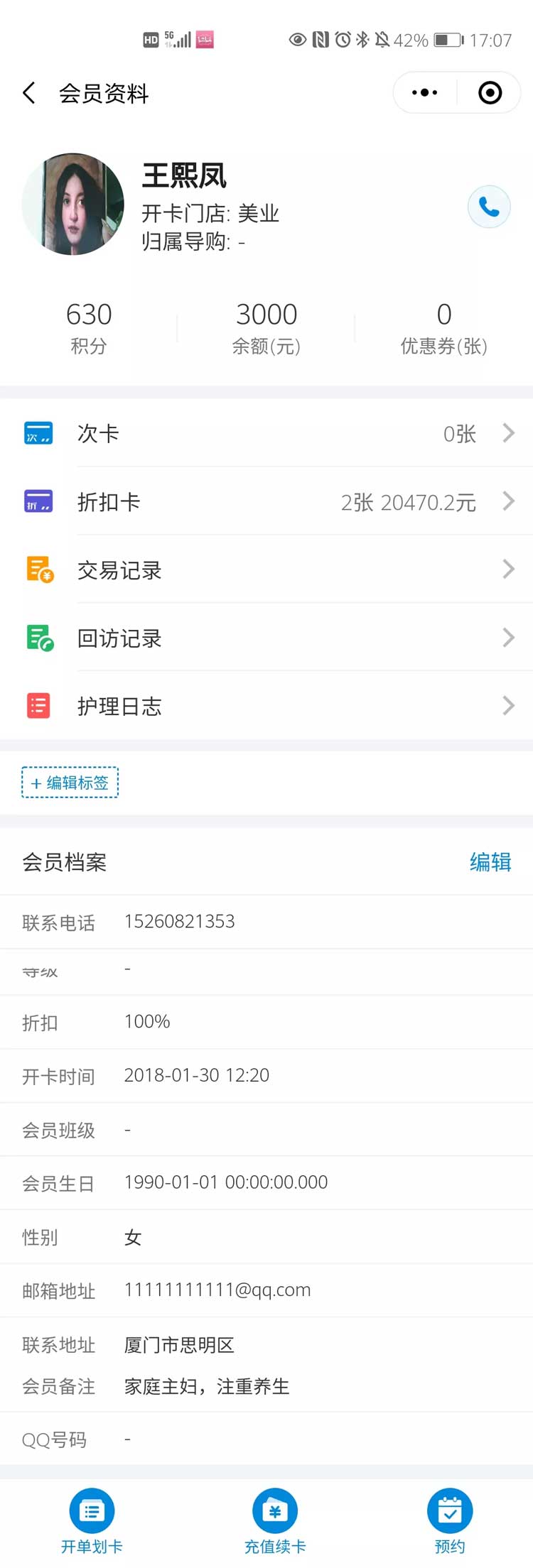Image resolution: width=533 pixels, height=1568 pixels.
Task: Open 护理日志
Action: pyautogui.click(x=266, y=707)
